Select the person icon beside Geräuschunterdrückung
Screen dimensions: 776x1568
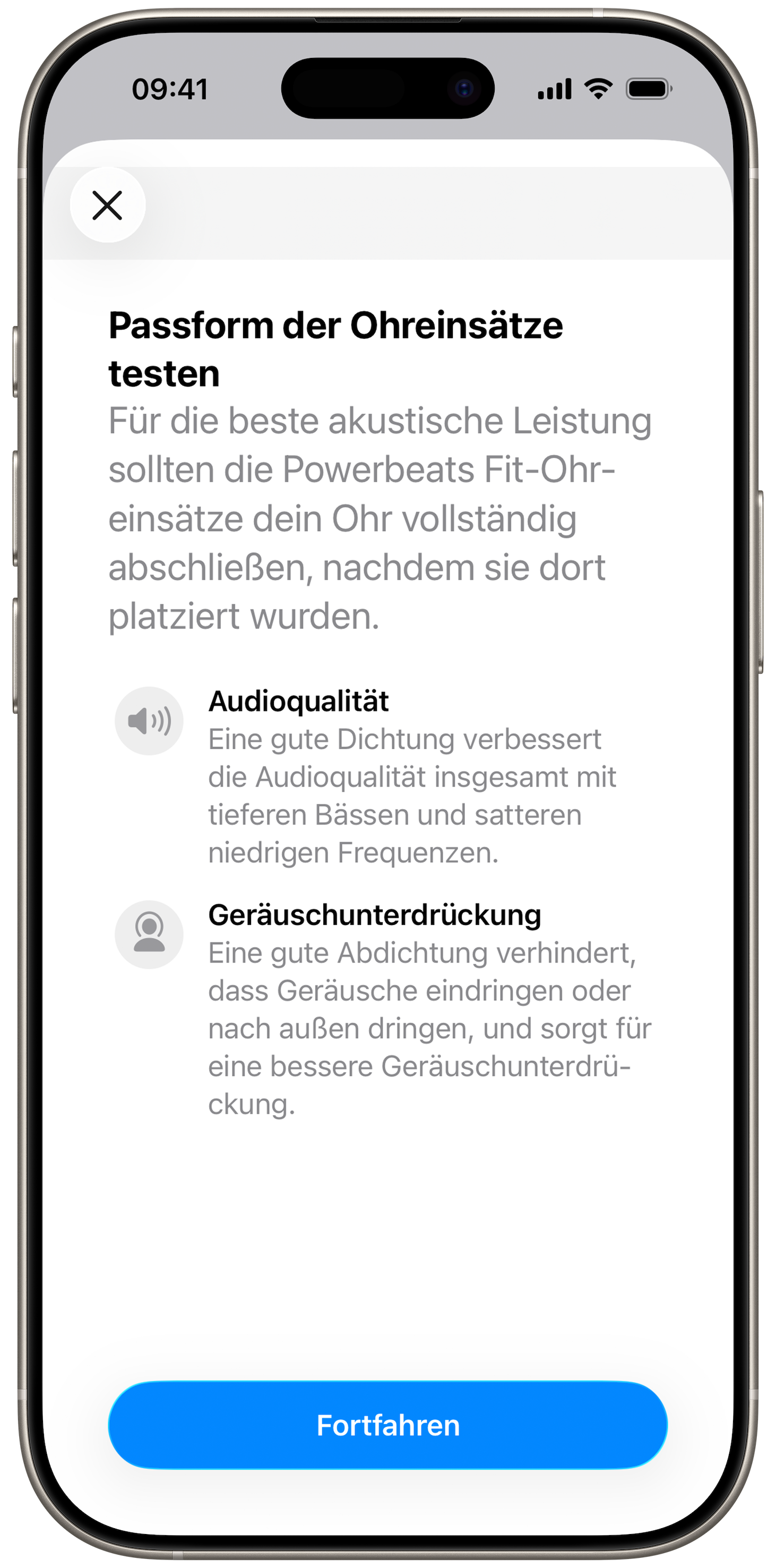pyautogui.click(x=149, y=935)
